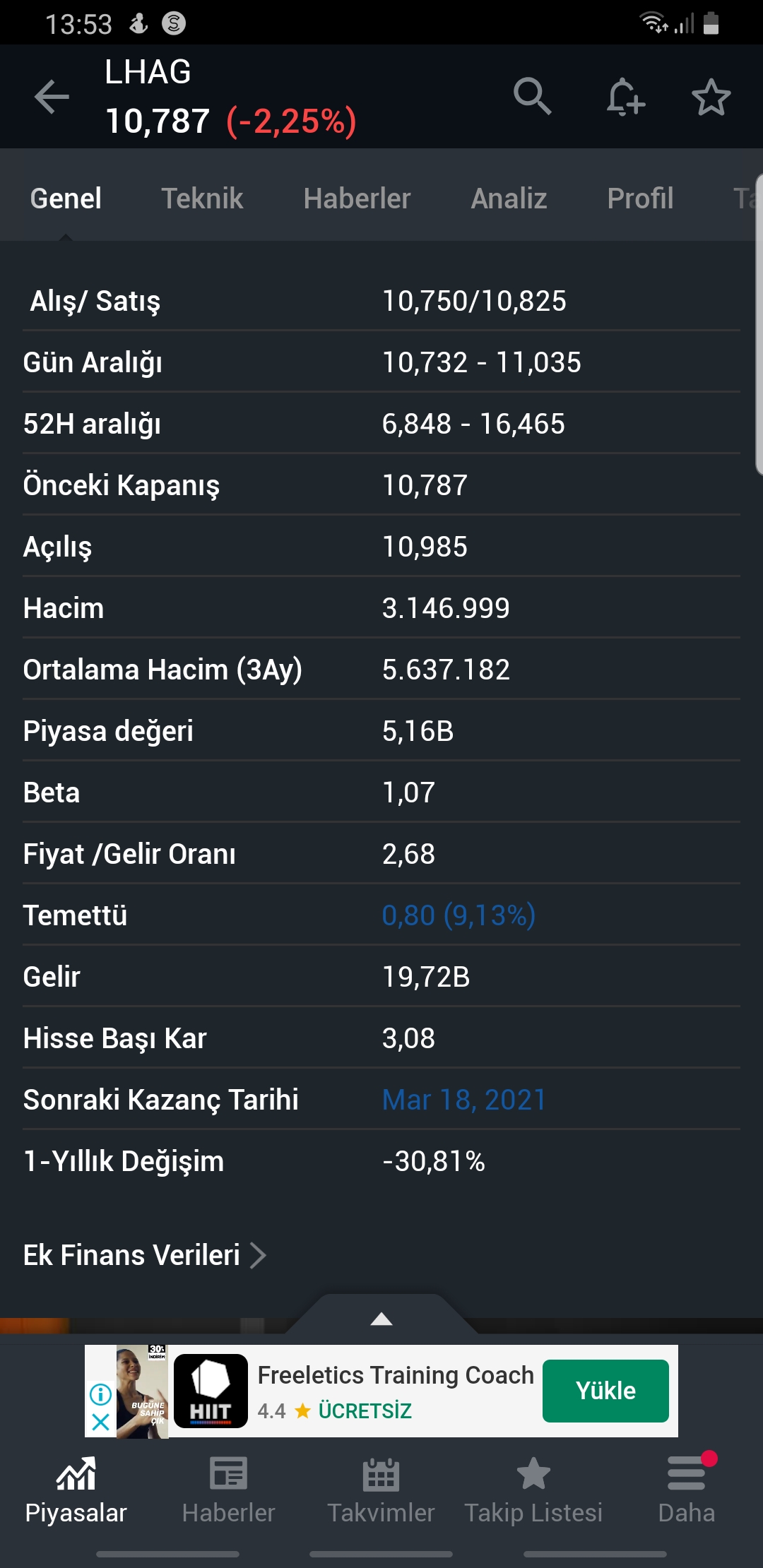Go back using the arrow icon
The image size is (763, 1568).
coord(52,97)
